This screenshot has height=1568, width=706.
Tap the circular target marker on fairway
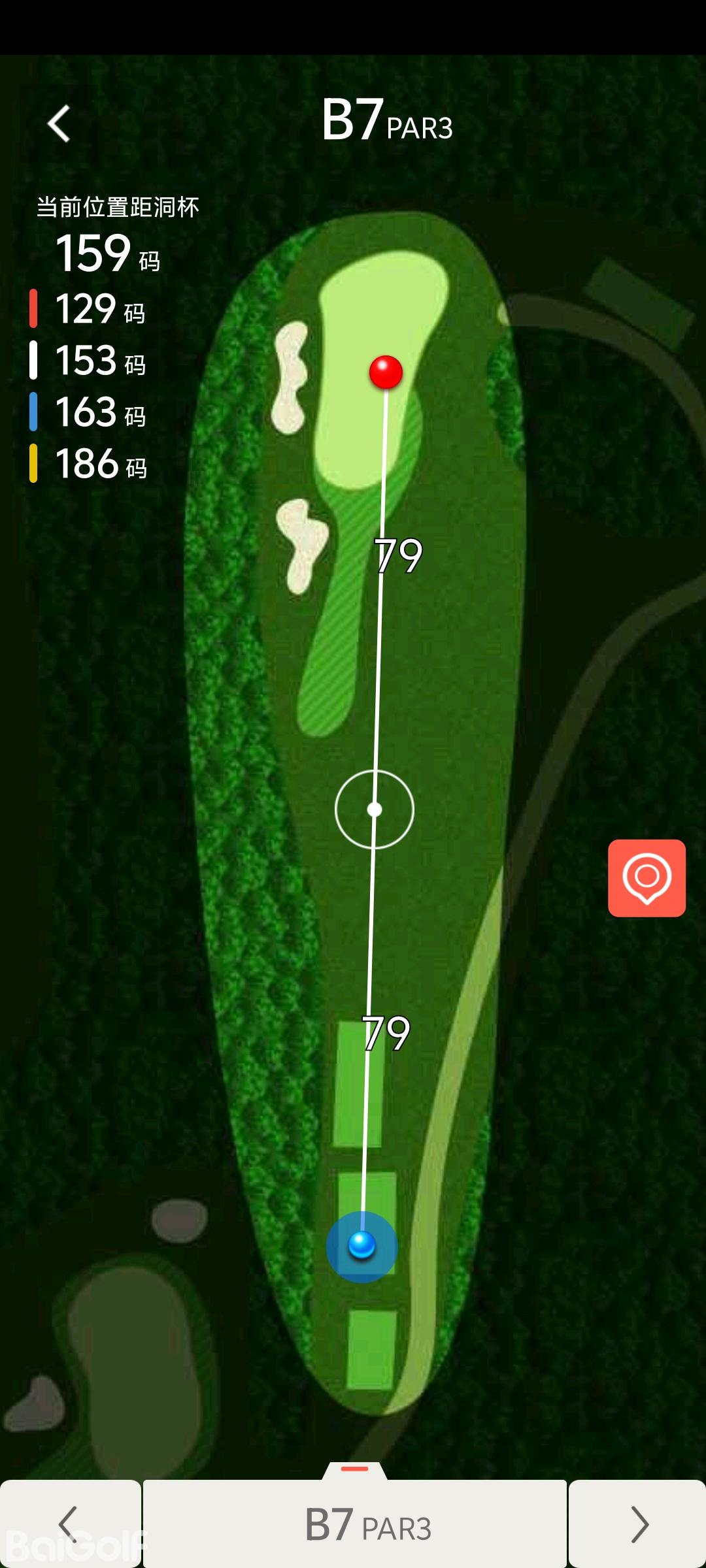[x=375, y=809]
